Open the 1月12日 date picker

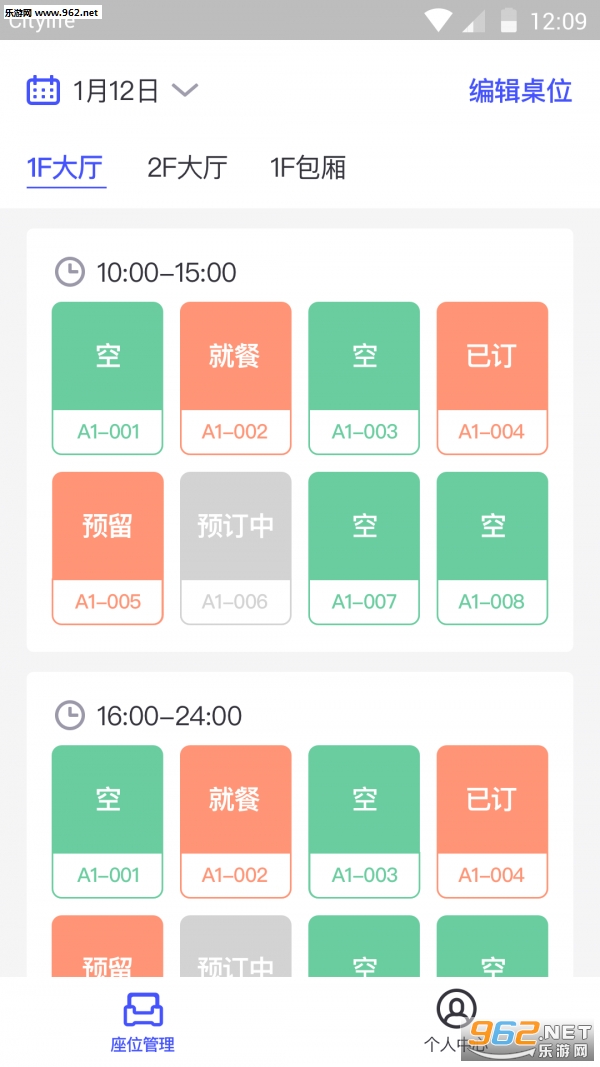coord(112,91)
